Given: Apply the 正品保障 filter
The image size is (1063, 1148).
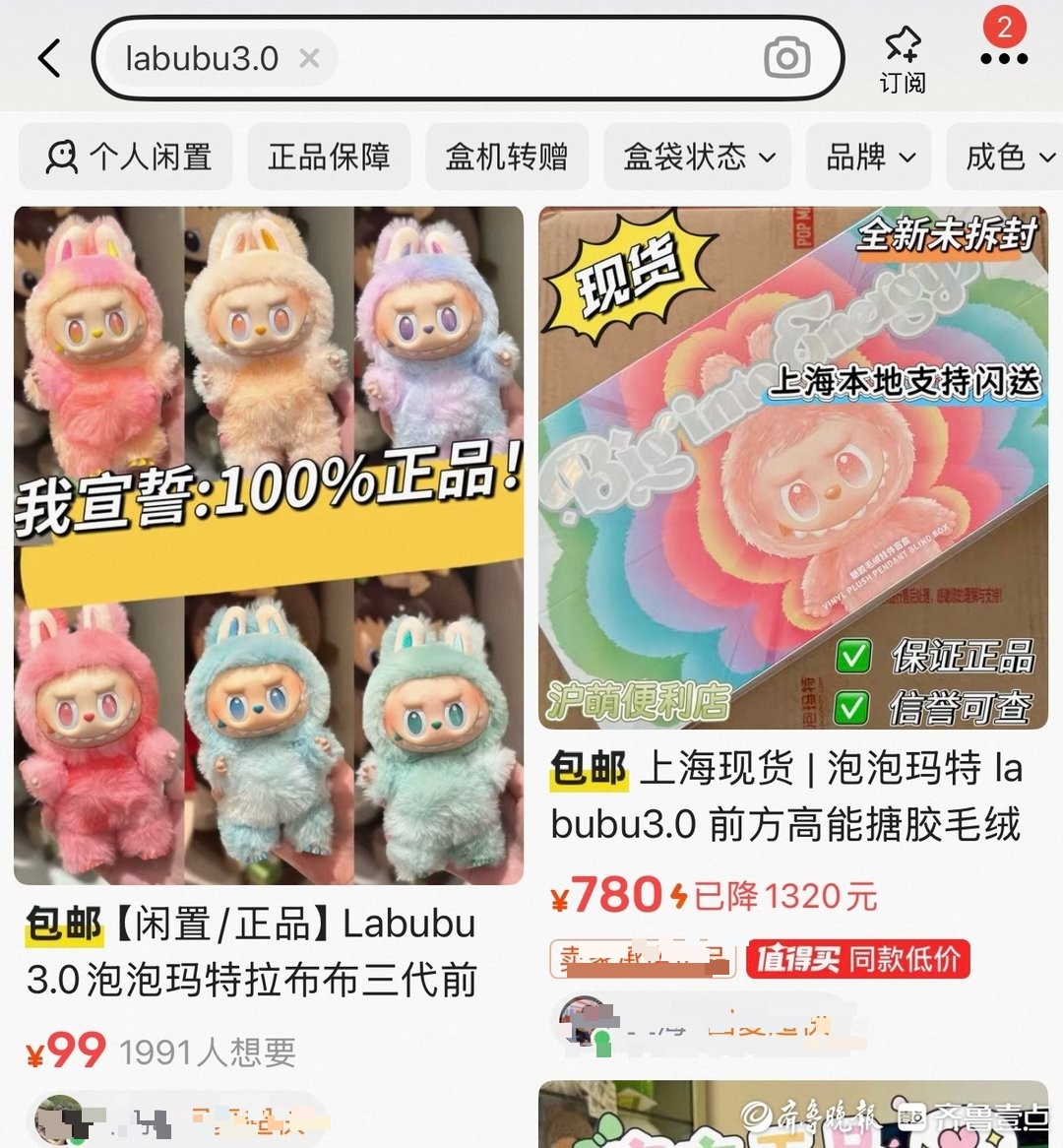Looking at the screenshot, I should click(x=329, y=157).
